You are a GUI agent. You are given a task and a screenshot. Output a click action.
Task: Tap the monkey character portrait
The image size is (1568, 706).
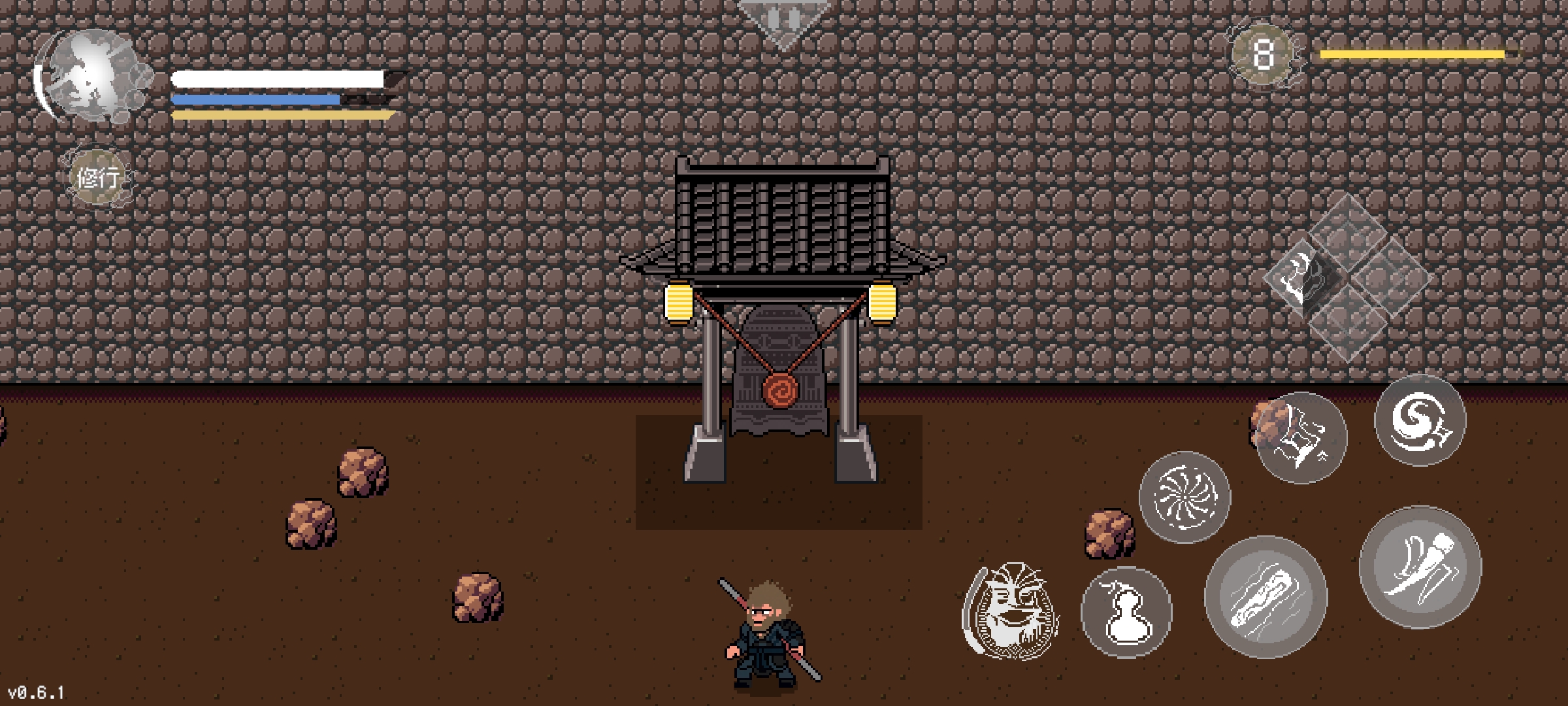click(x=91, y=76)
